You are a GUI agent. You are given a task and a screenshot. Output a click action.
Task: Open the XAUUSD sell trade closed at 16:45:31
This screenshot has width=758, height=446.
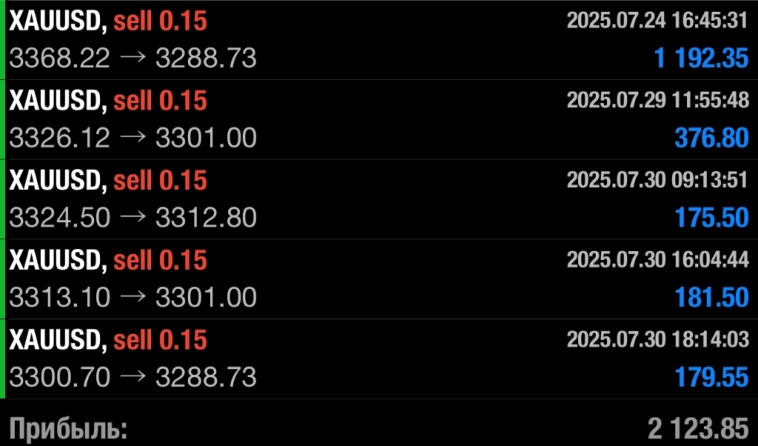point(379,40)
